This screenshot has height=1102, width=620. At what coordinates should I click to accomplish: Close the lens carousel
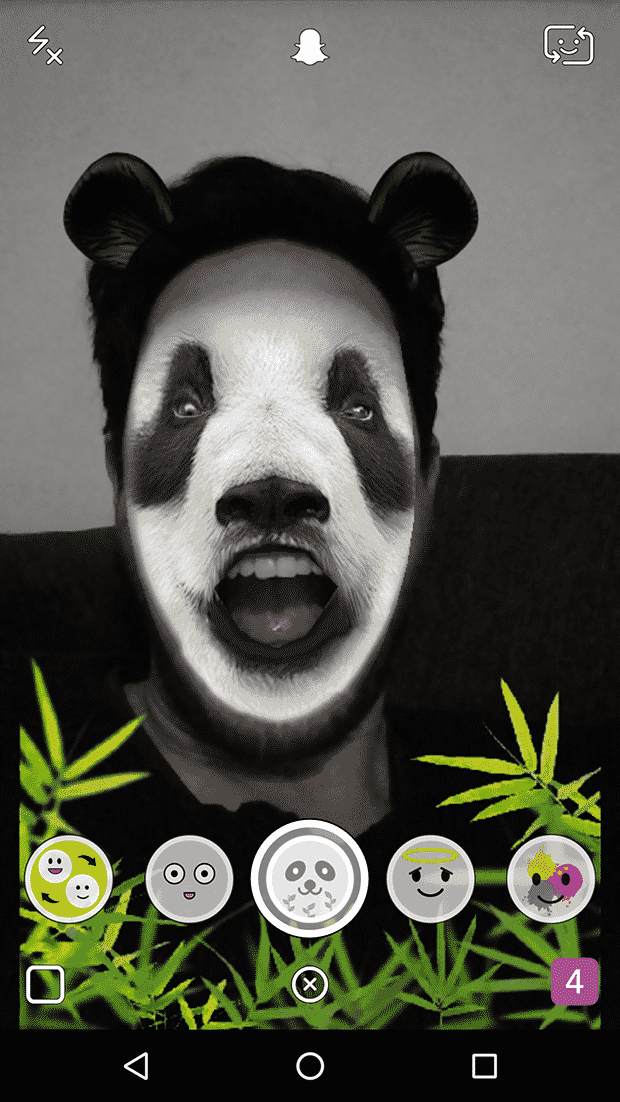coord(310,985)
